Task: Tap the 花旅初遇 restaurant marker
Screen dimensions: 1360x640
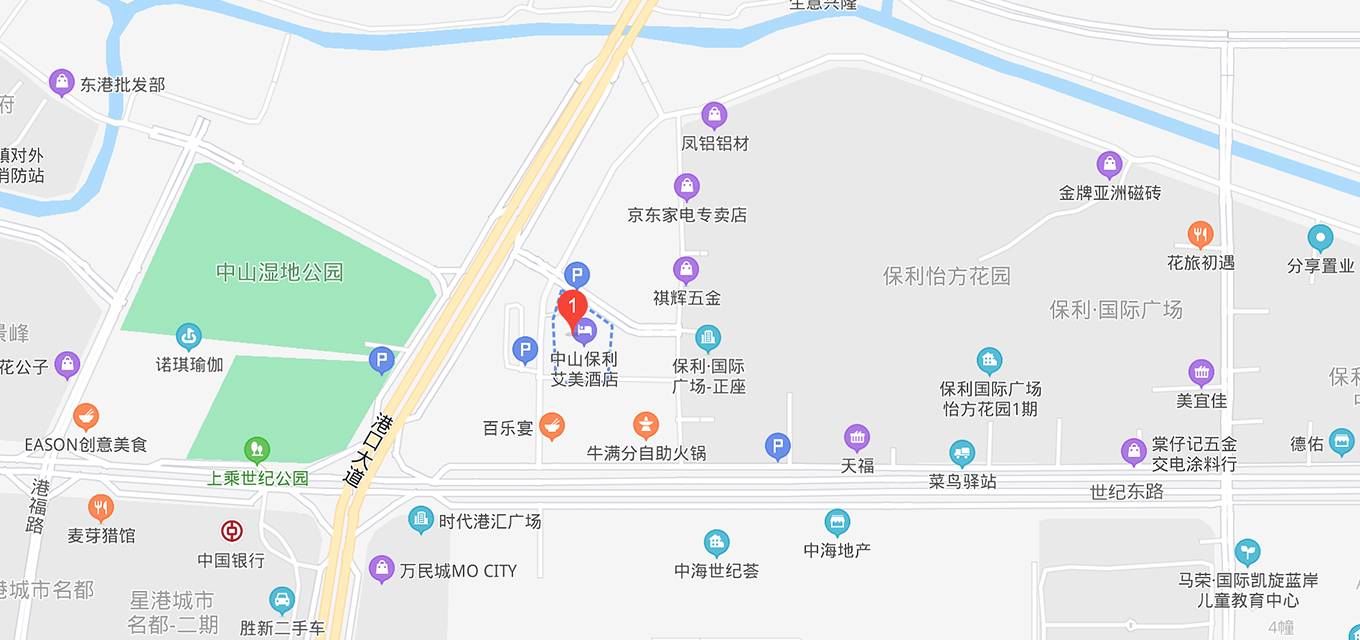Action: (x=1201, y=235)
